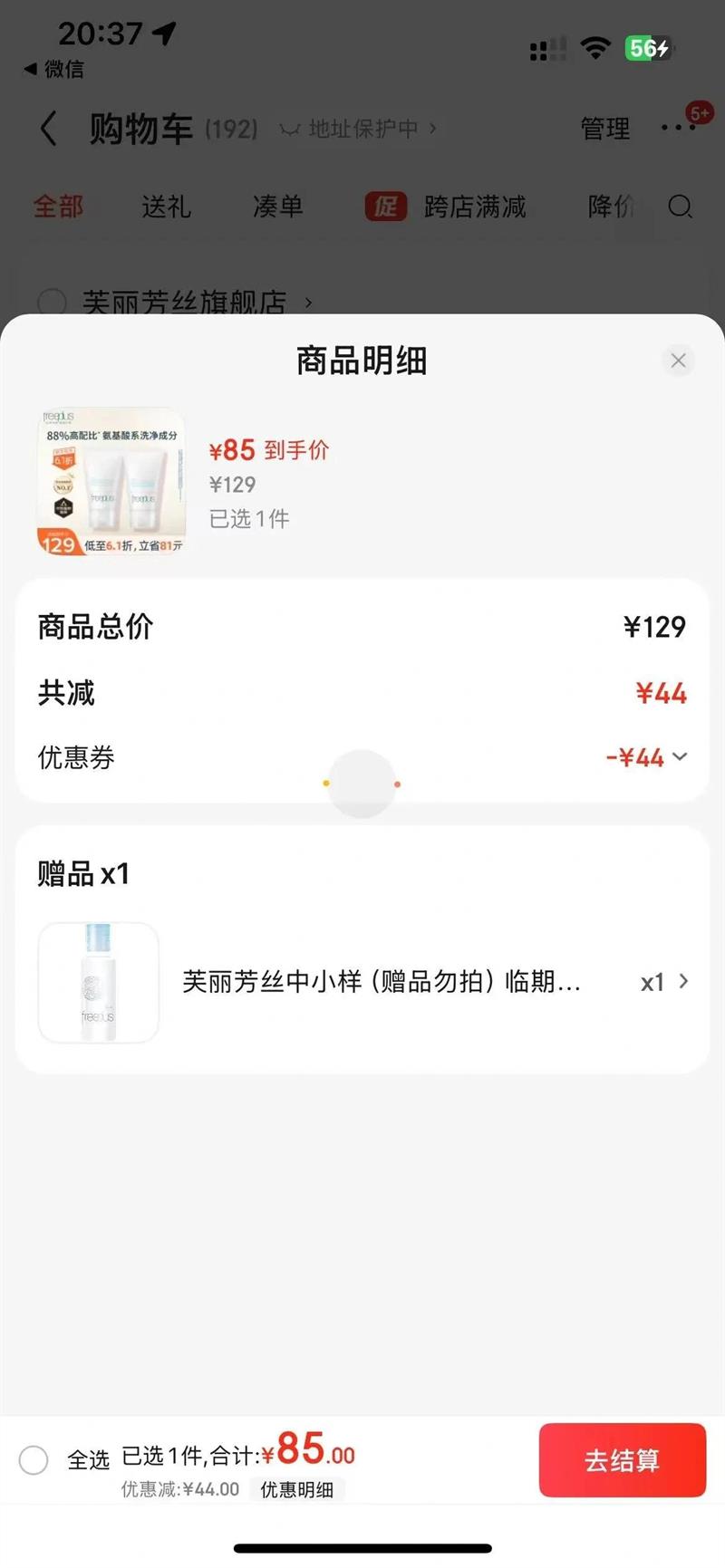This screenshot has height=1568, width=725.
Task: Open 优惠明细 discount breakdown
Action: (x=297, y=1490)
